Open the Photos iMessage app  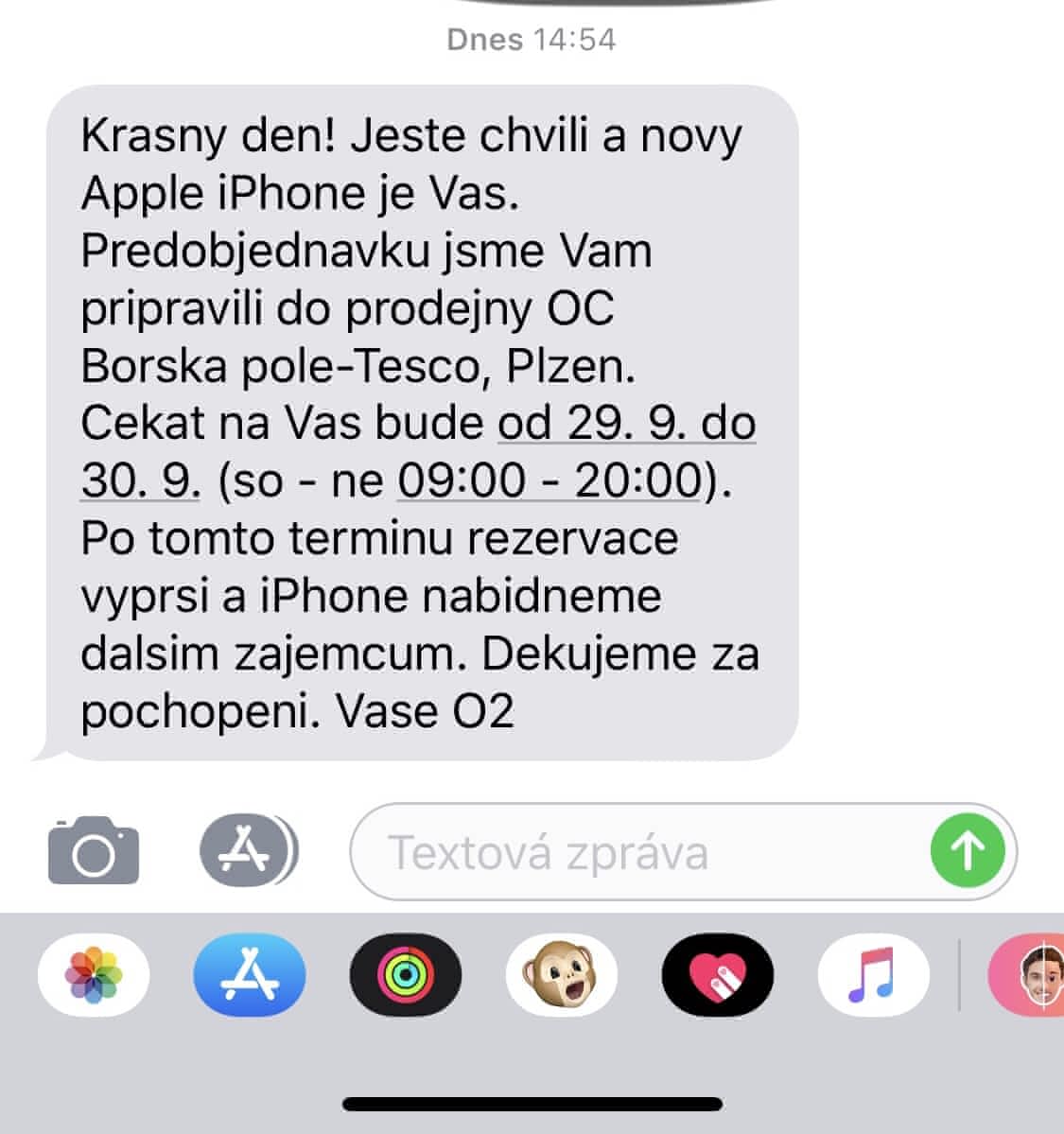pos(93,976)
